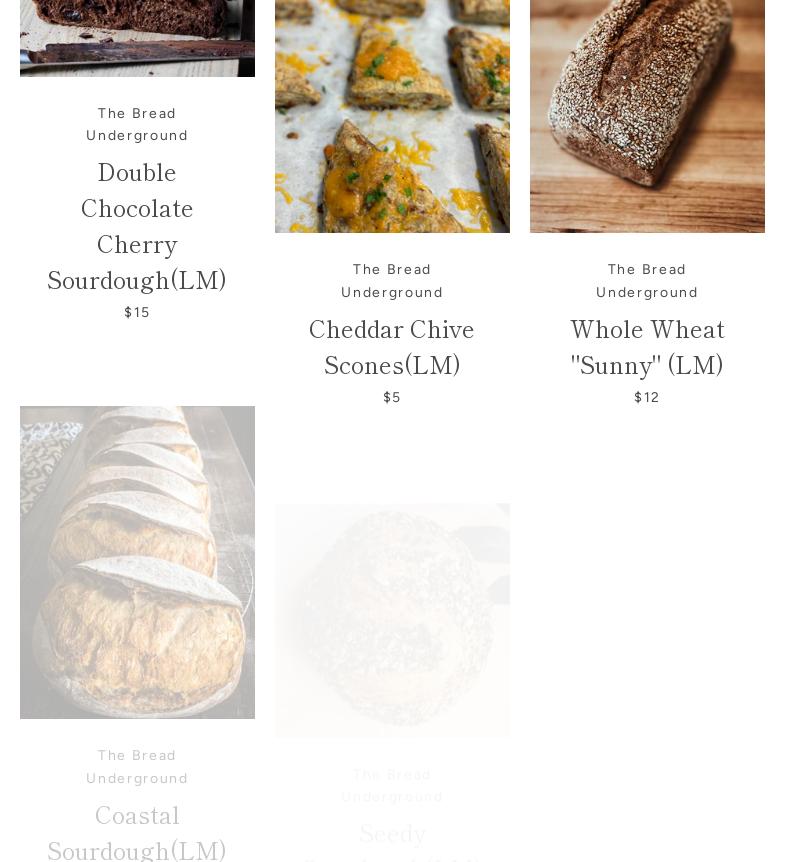Click The Bread Underground vendor above Double Chocolate Cherry
Screen dimensions: 785x862
(x=137, y=124)
